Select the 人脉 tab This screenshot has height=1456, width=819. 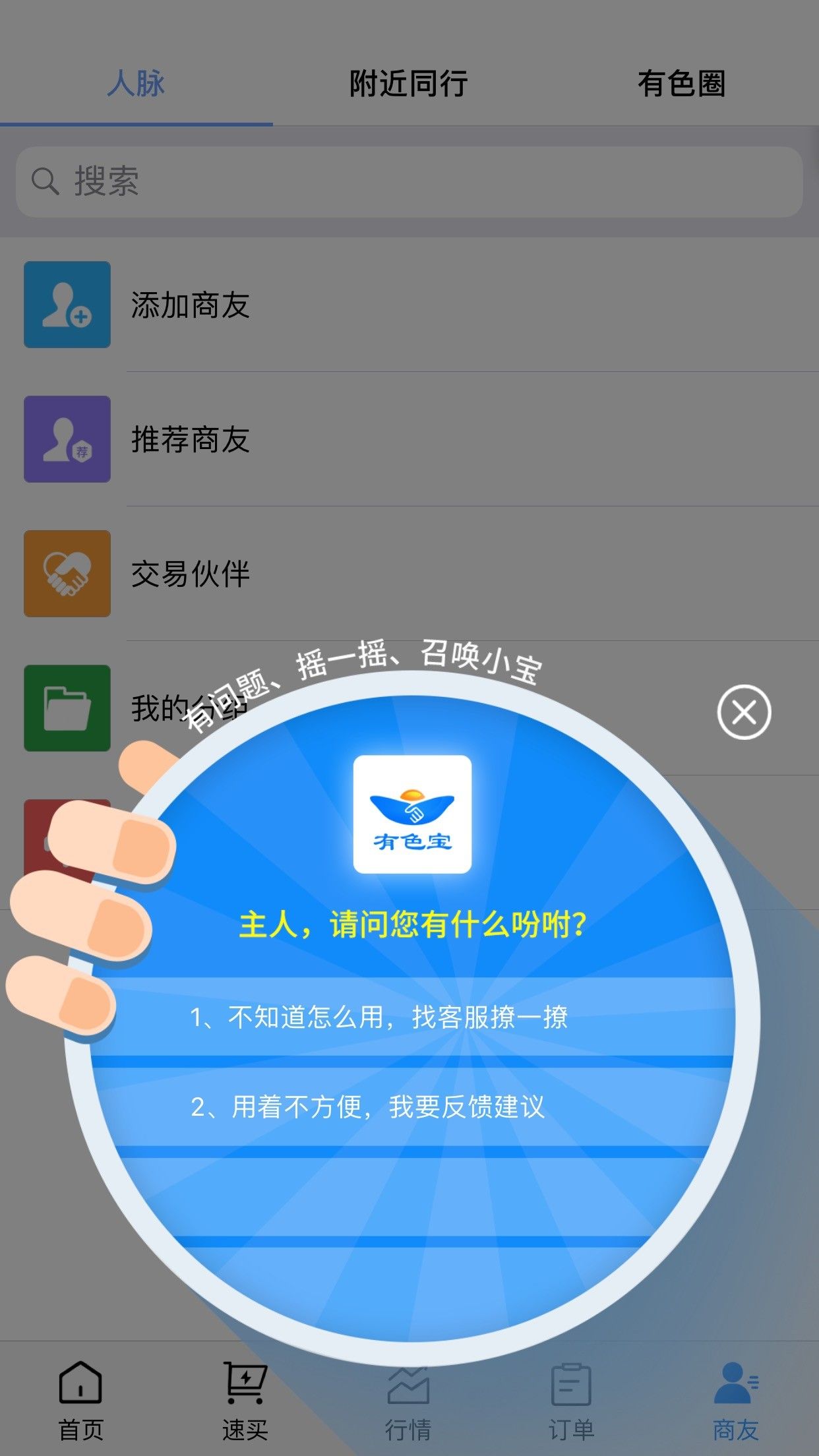[136, 84]
